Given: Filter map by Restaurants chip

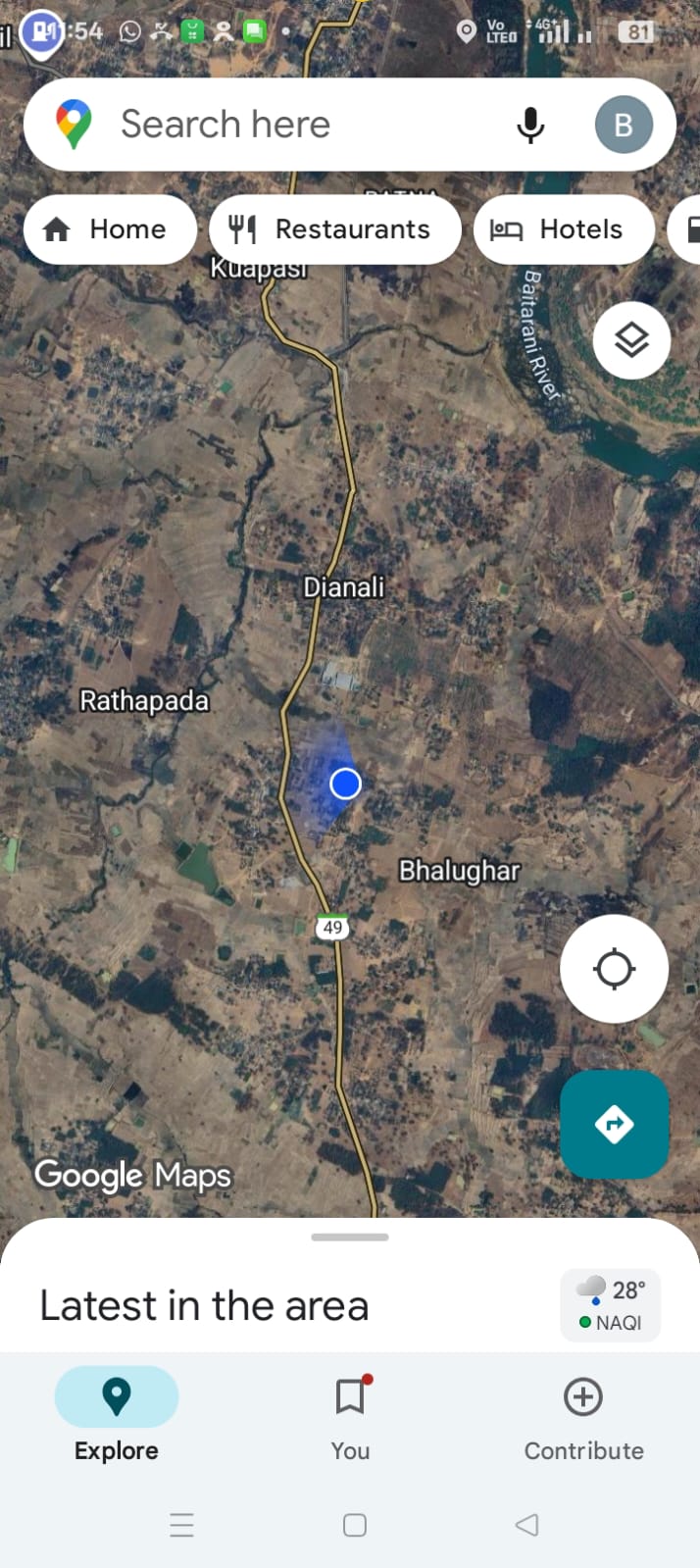Looking at the screenshot, I should (334, 229).
